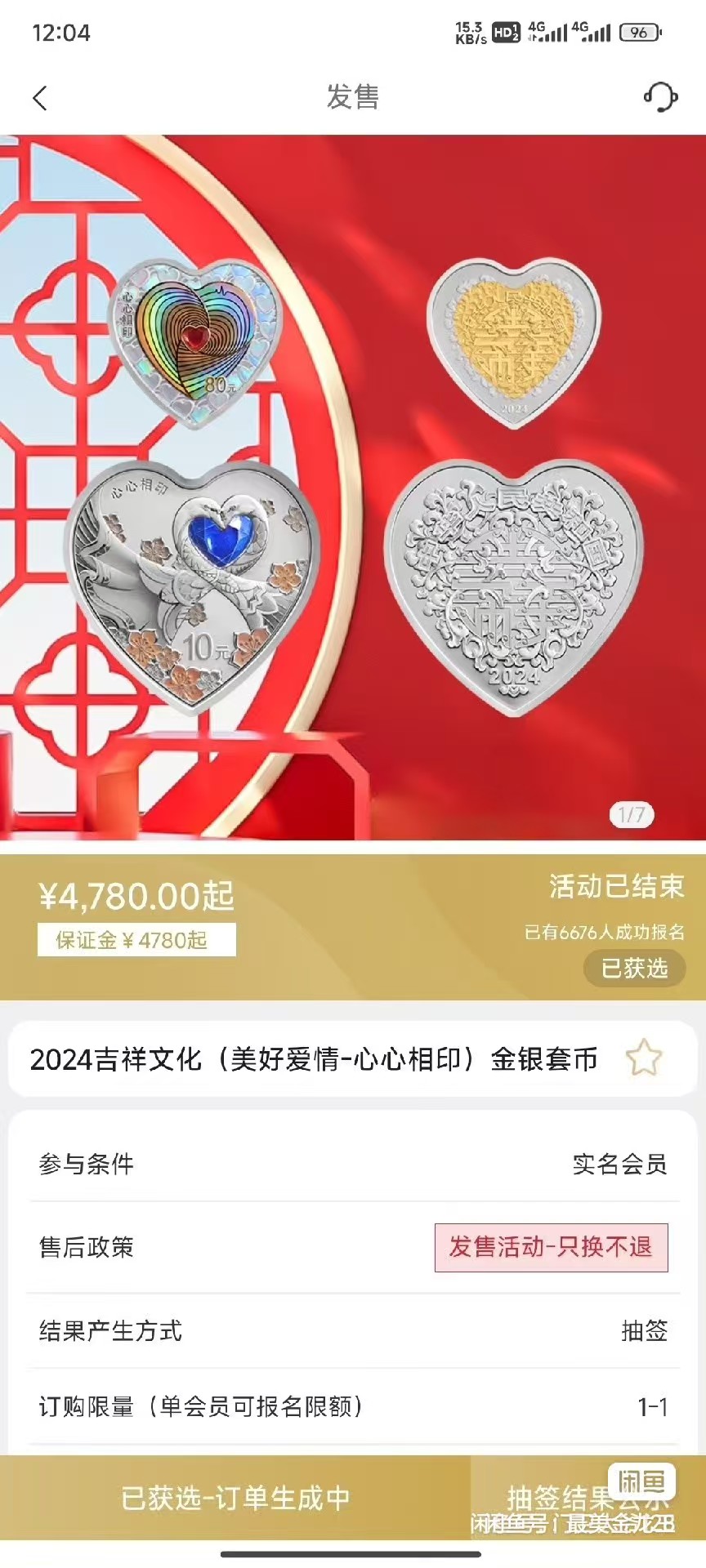This screenshot has width=706, height=1568.
Task: Open the product image carousel
Action: point(353,488)
